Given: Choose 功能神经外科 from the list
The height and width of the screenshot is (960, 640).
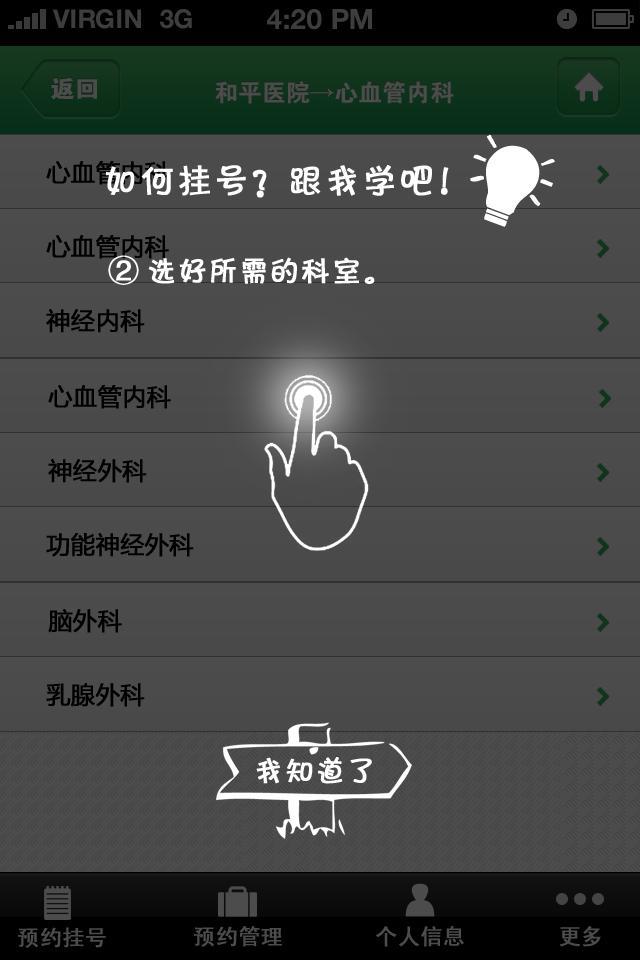Looking at the screenshot, I should pos(320,545).
